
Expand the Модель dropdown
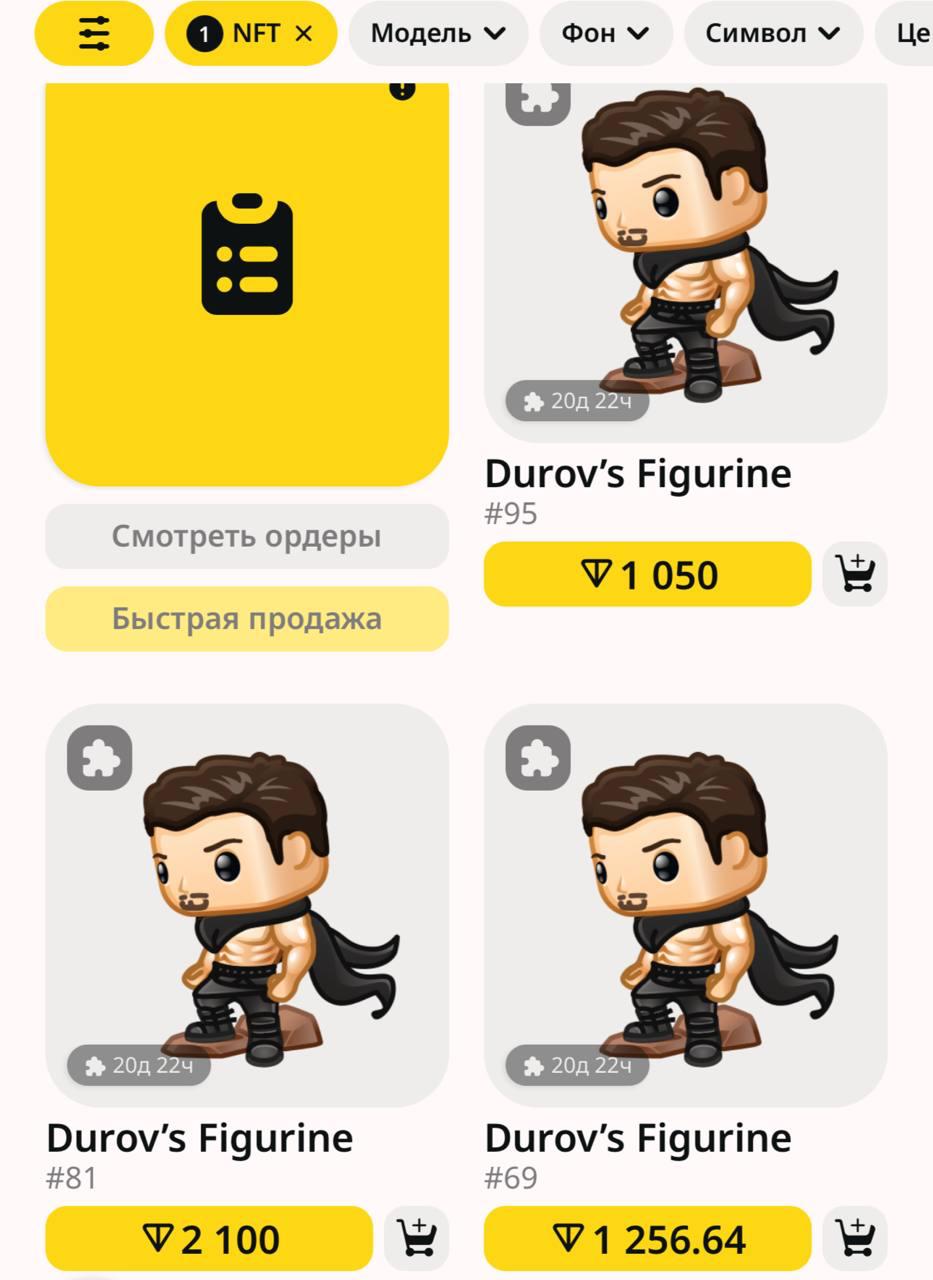pyautogui.click(x=438, y=34)
